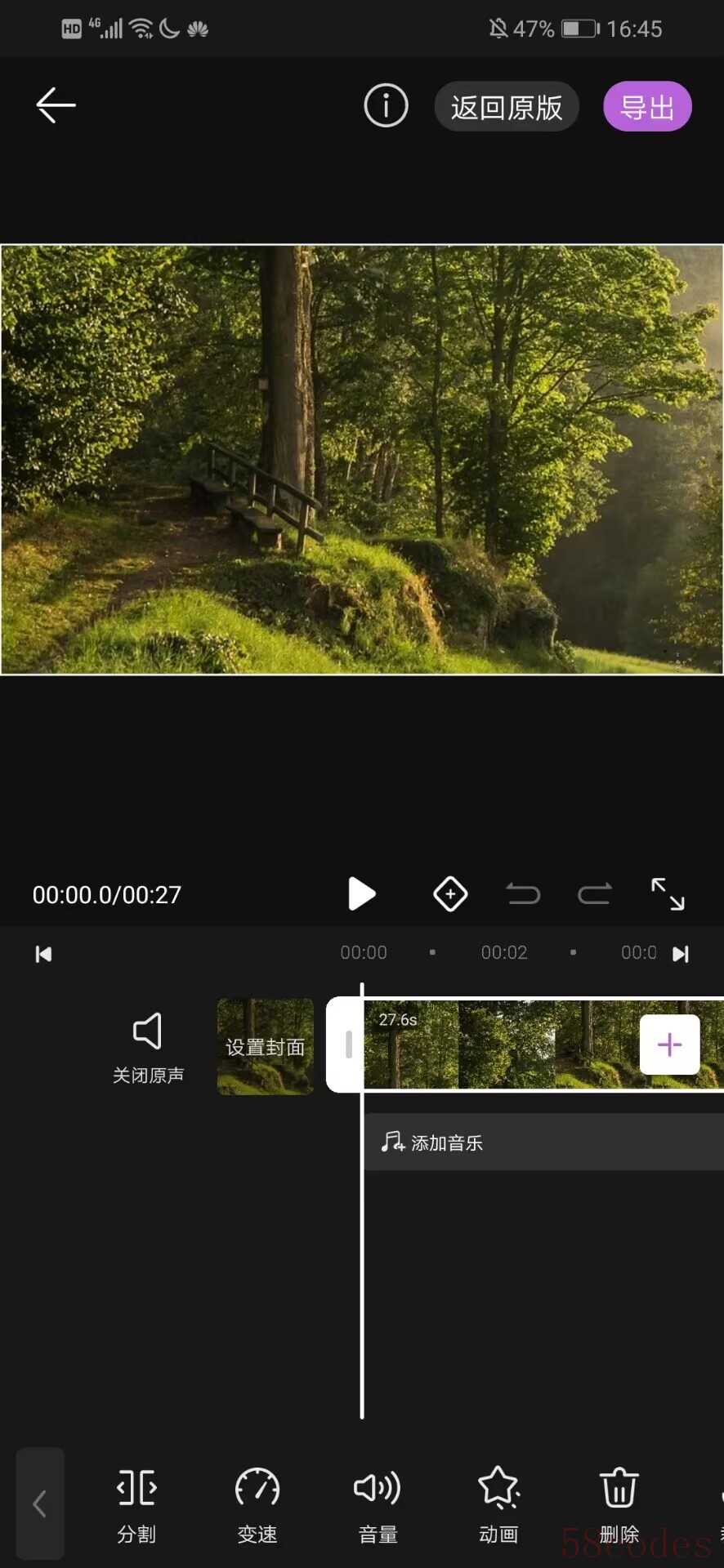
Task: Play the video preview
Action: [x=361, y=893]
